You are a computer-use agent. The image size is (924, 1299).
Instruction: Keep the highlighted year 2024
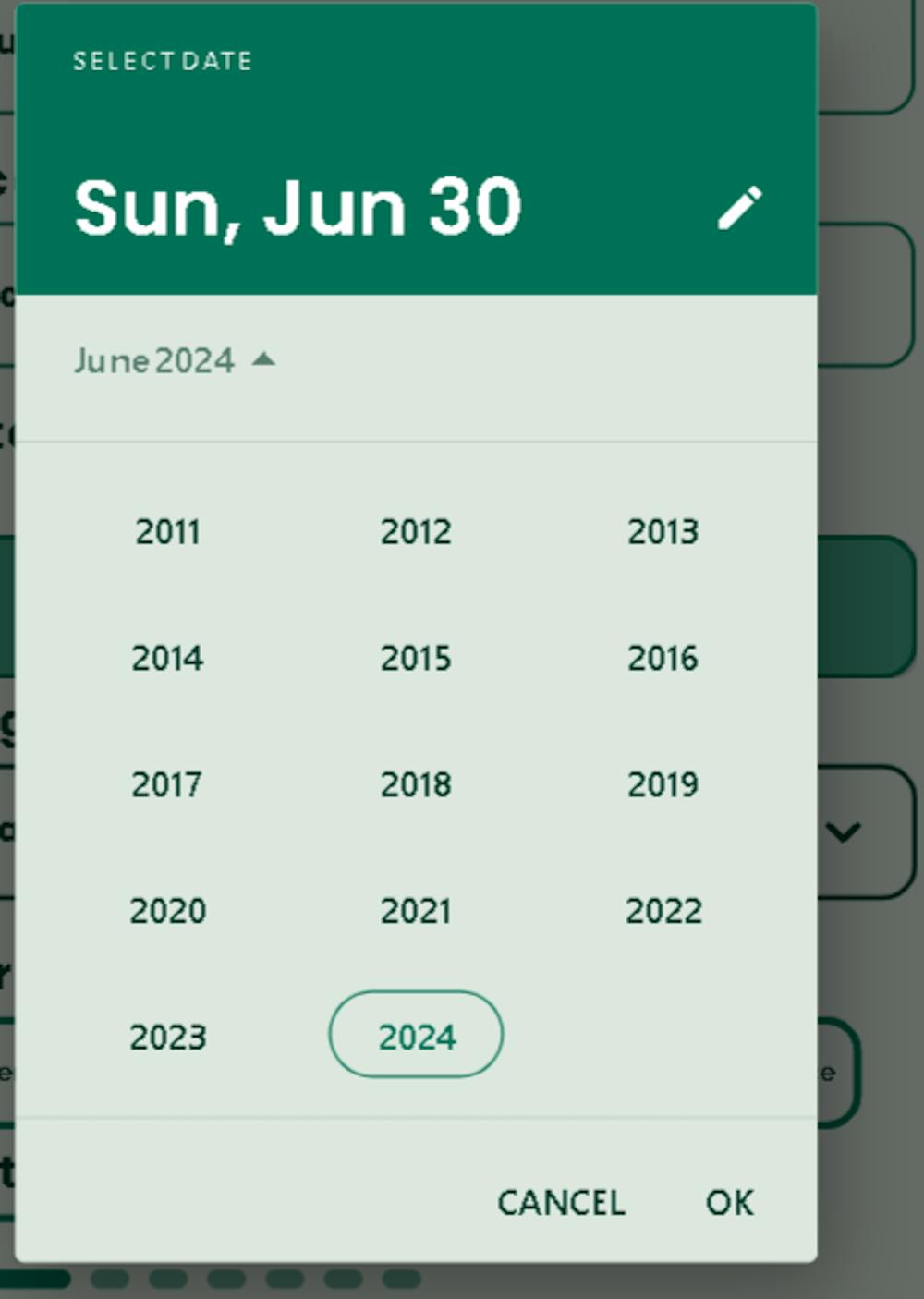(x=416, y=1037)
